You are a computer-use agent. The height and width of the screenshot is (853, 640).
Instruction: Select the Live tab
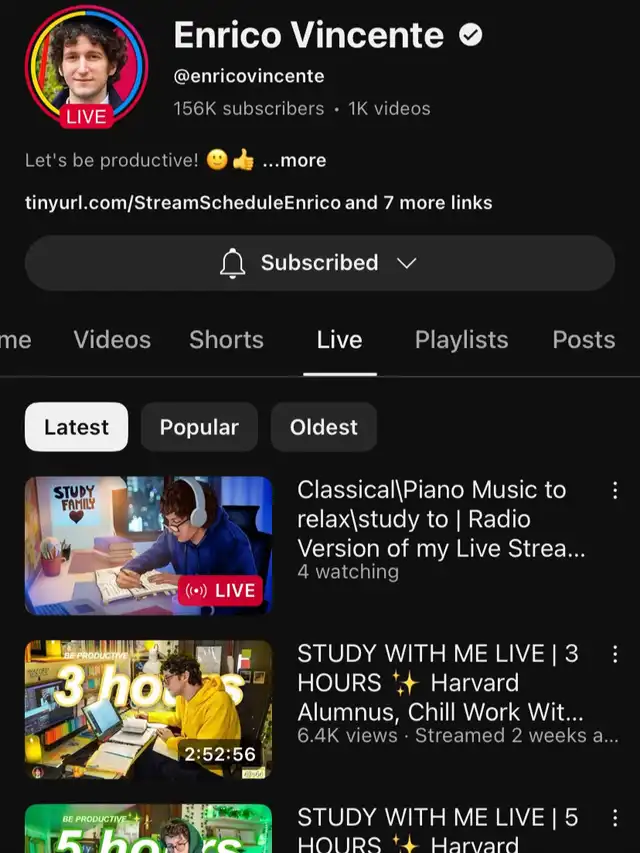click(x=339, y=340)
